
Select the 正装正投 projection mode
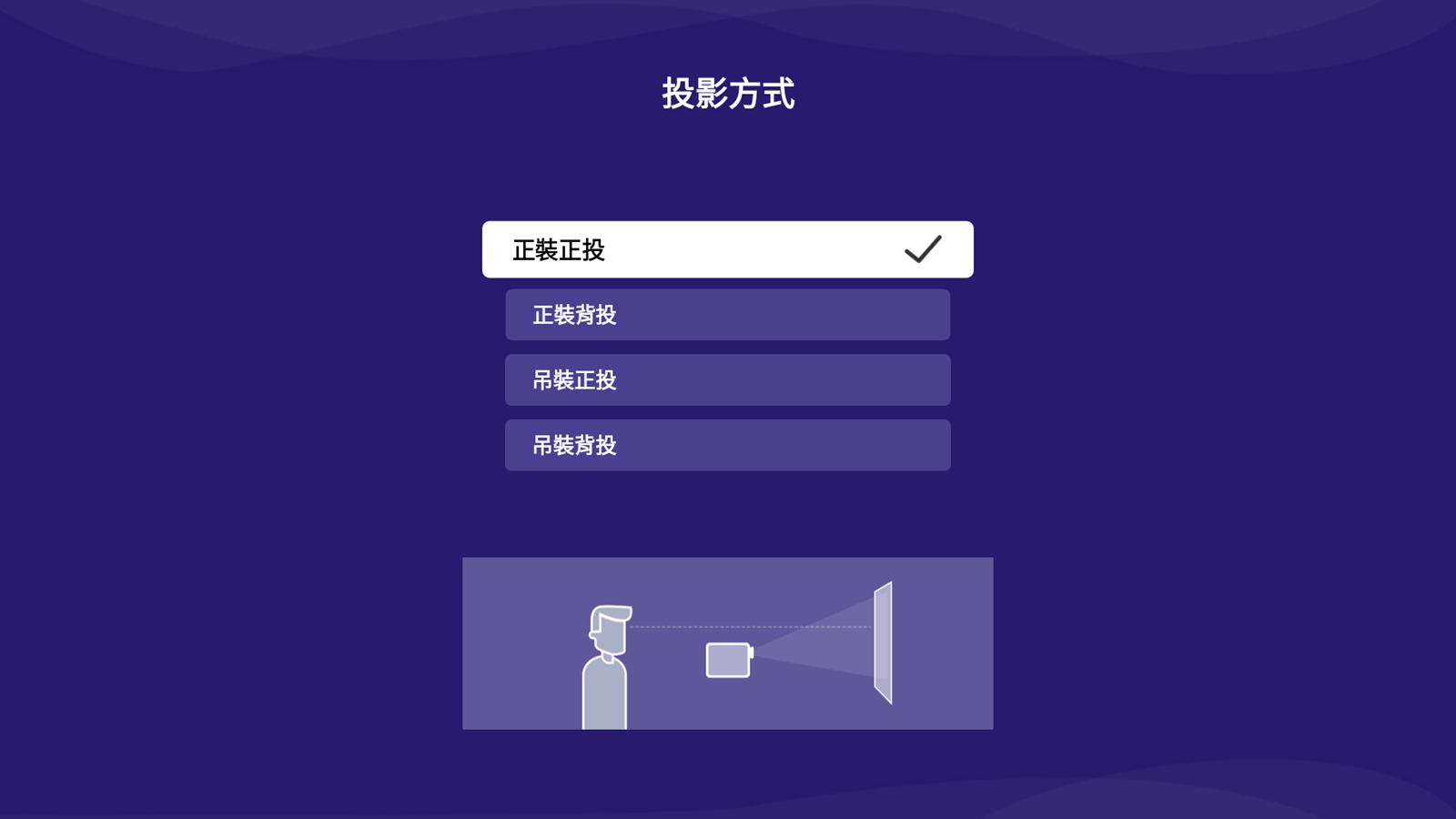[726, 249]
